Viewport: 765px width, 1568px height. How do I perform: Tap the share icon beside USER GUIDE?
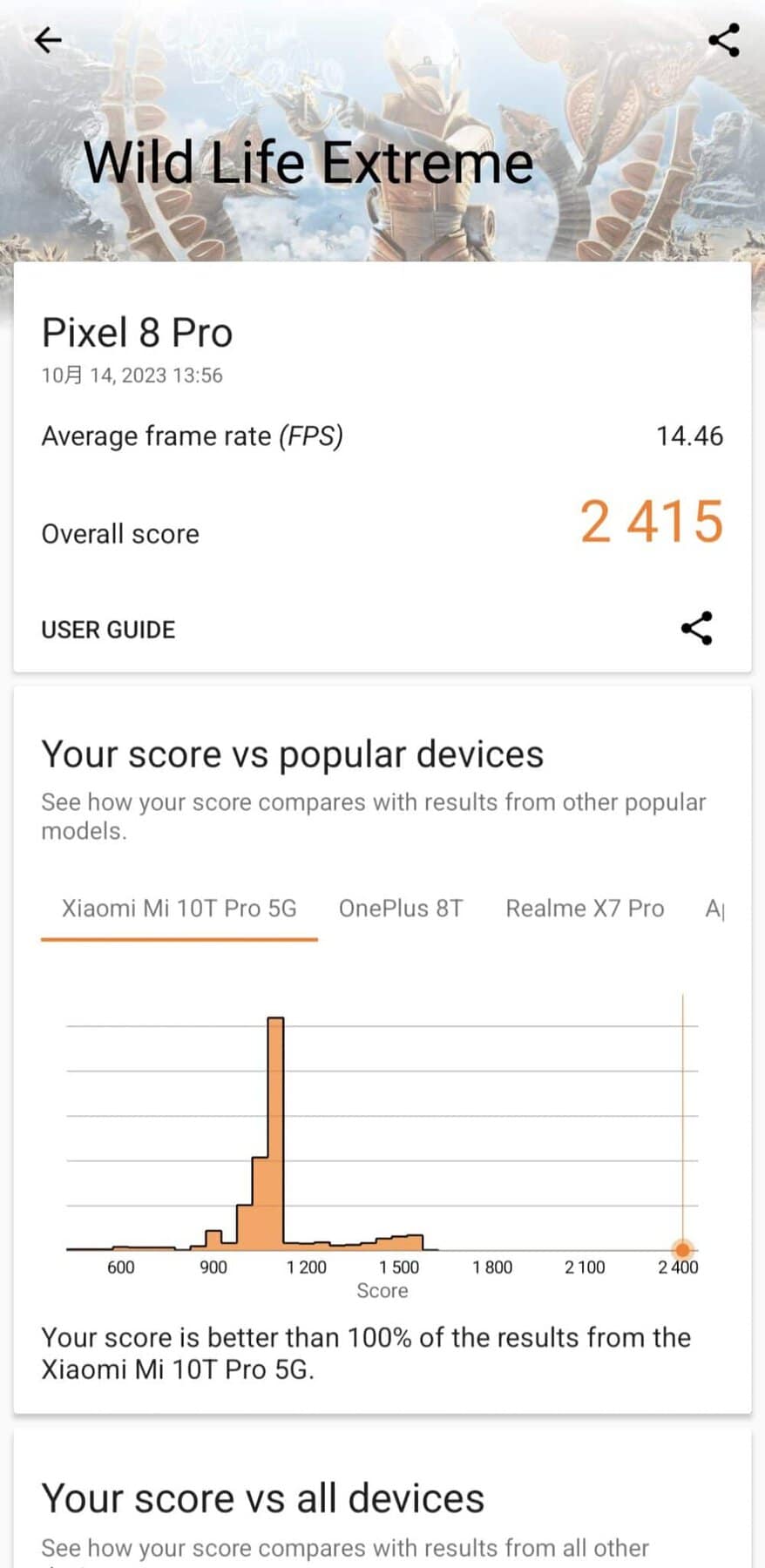click(696, 628)
